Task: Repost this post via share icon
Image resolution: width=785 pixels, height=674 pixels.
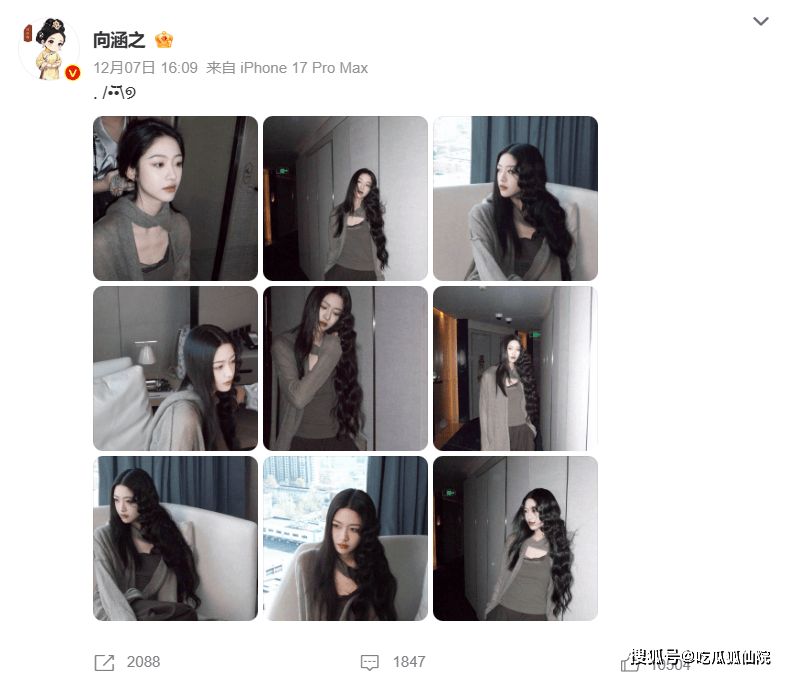Action: click(104, 661)
